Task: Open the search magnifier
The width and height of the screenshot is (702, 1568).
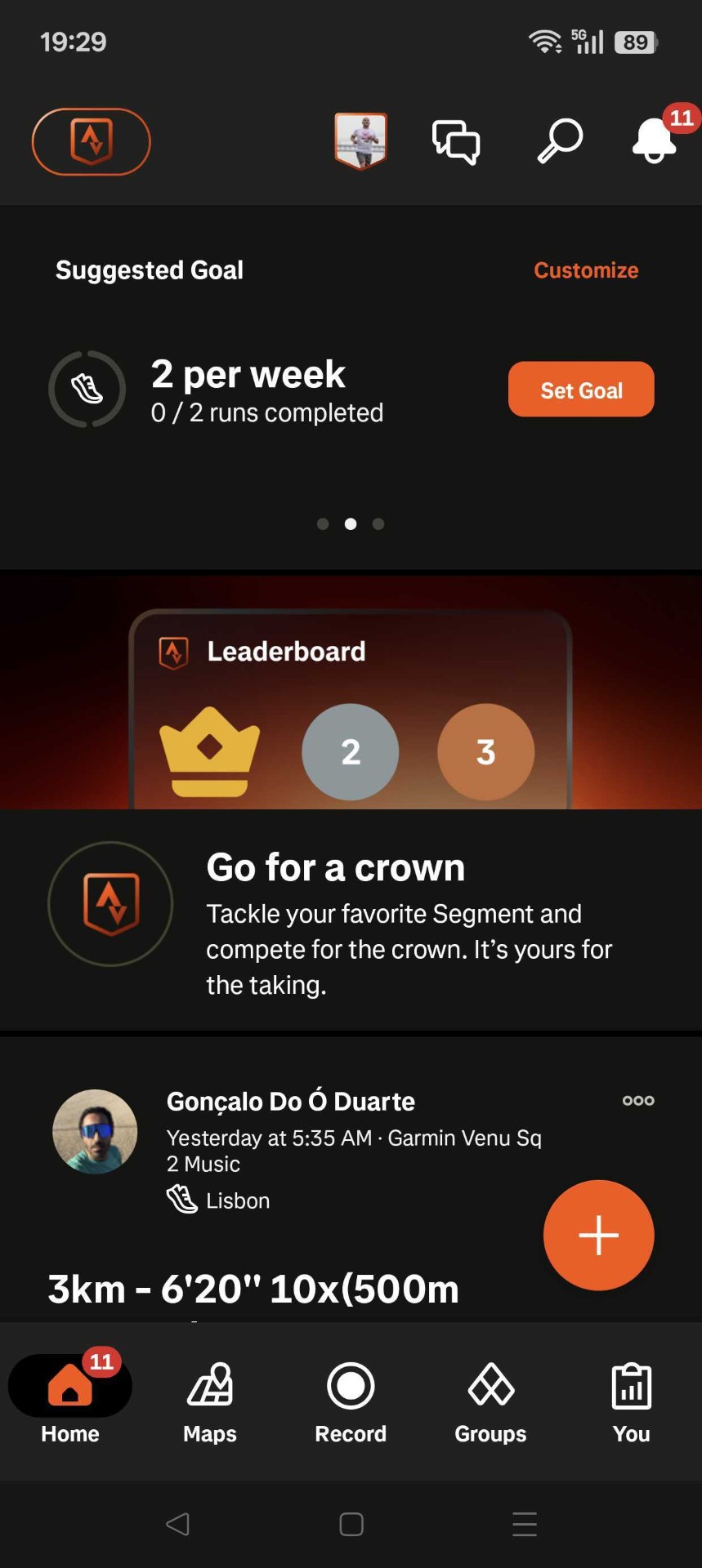Action: click(x=560, y=141)
